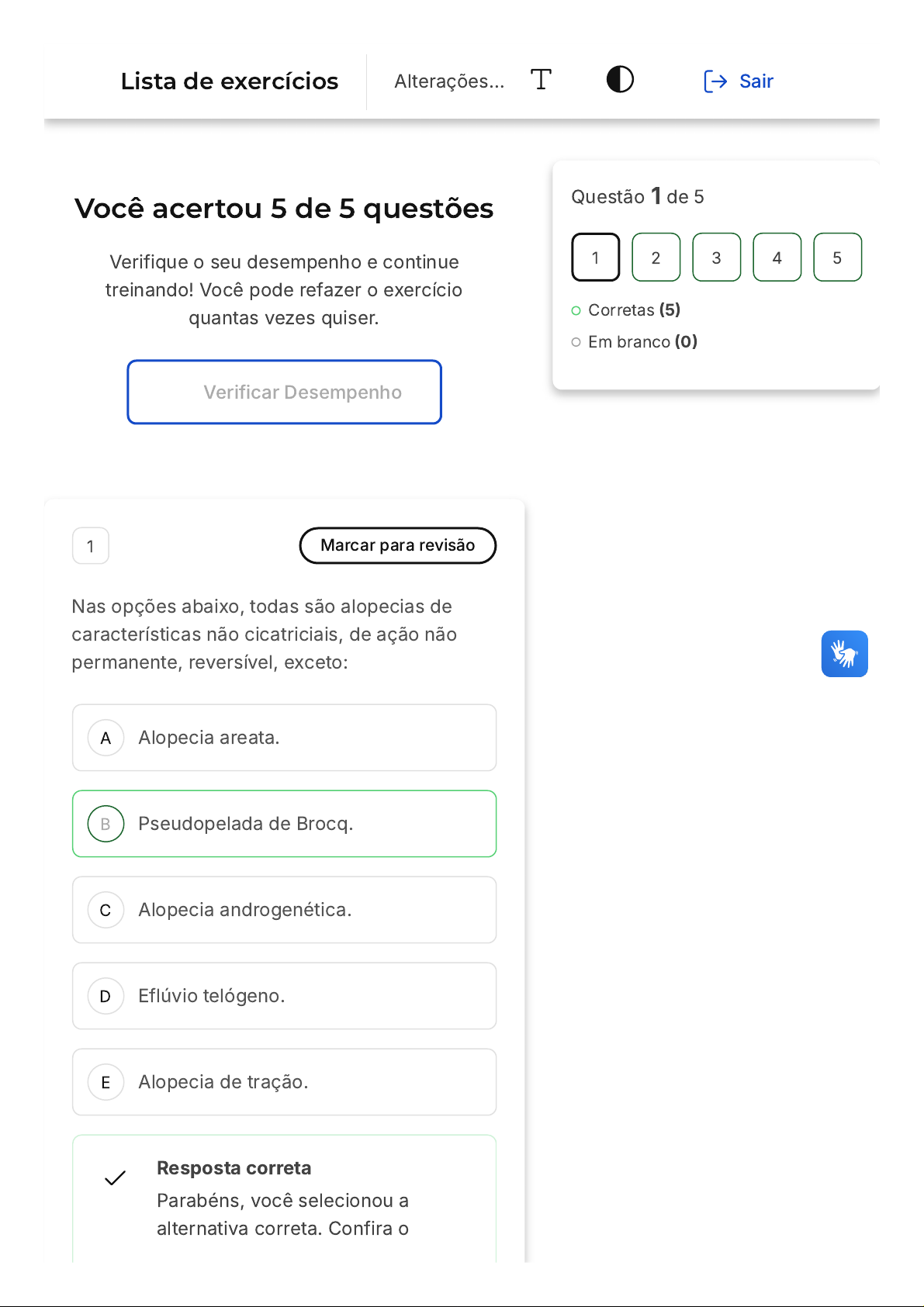
Task: Pick option E Alopecia de tração
Action: tap(284, 1082)
